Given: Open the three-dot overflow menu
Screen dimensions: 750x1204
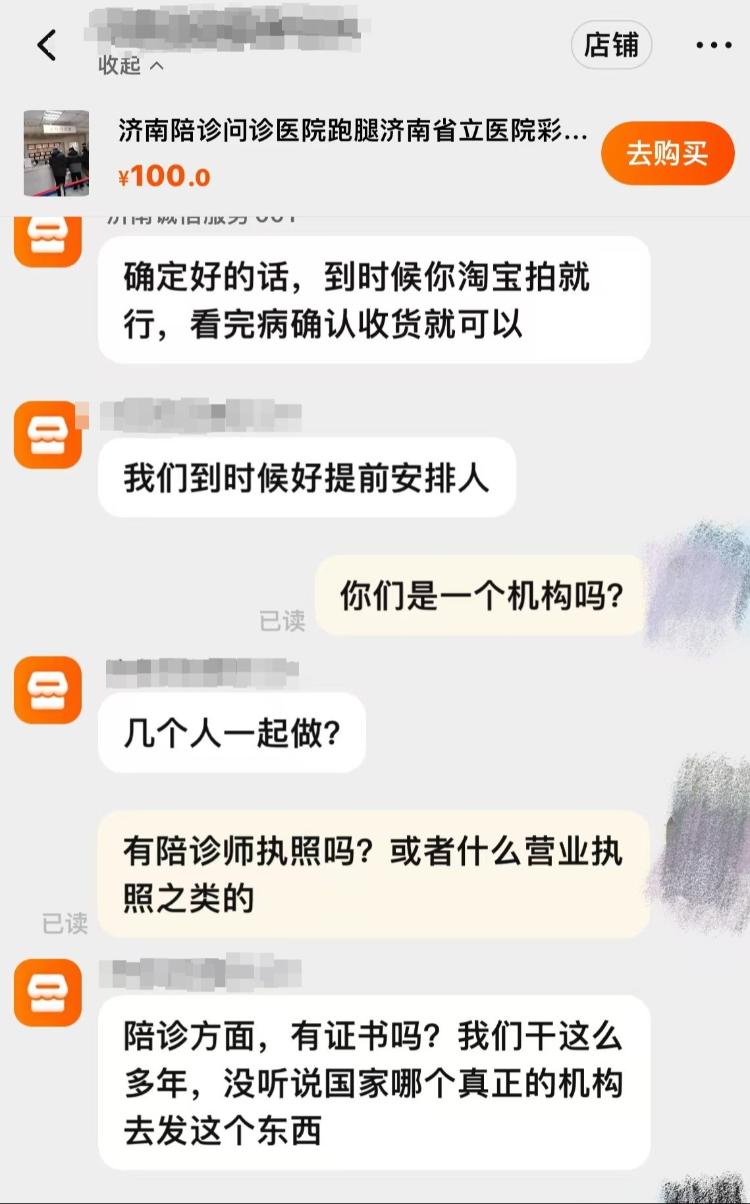Looking at the screenshot, I should tap(713, 45).
